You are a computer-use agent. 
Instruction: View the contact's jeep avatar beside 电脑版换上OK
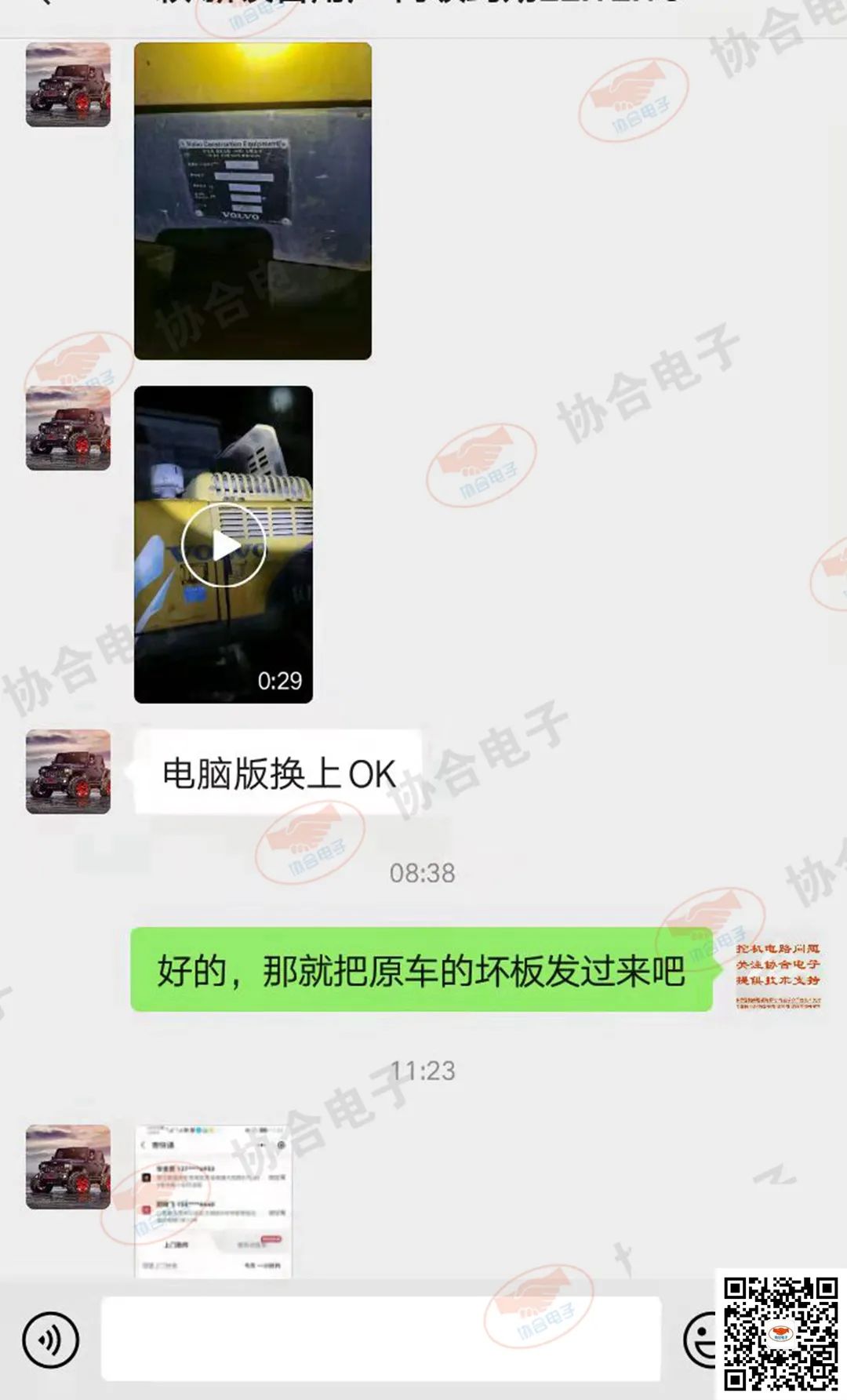point(68,772)
